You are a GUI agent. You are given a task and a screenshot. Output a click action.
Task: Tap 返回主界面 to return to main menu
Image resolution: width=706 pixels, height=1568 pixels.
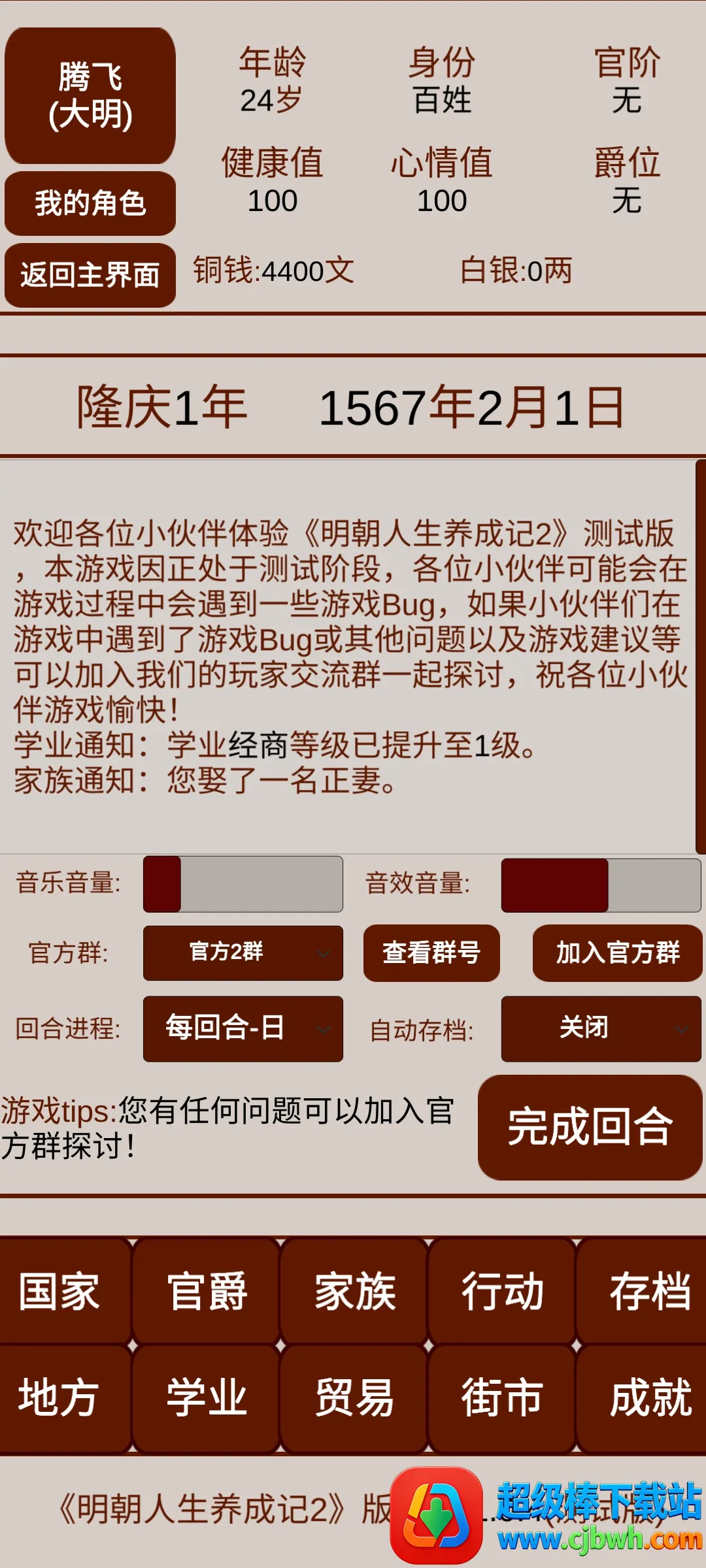[x=90, y=275]
